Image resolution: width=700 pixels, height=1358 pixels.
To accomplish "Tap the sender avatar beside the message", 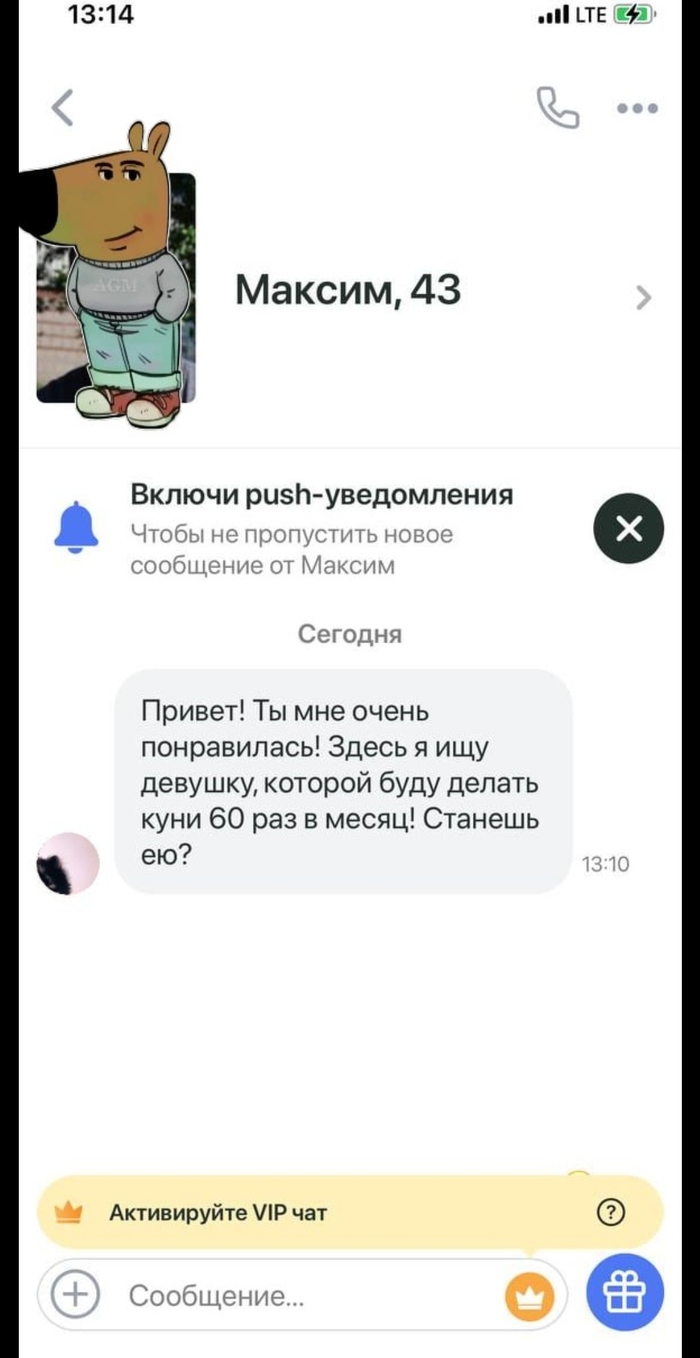I will [x=68, y=862].
